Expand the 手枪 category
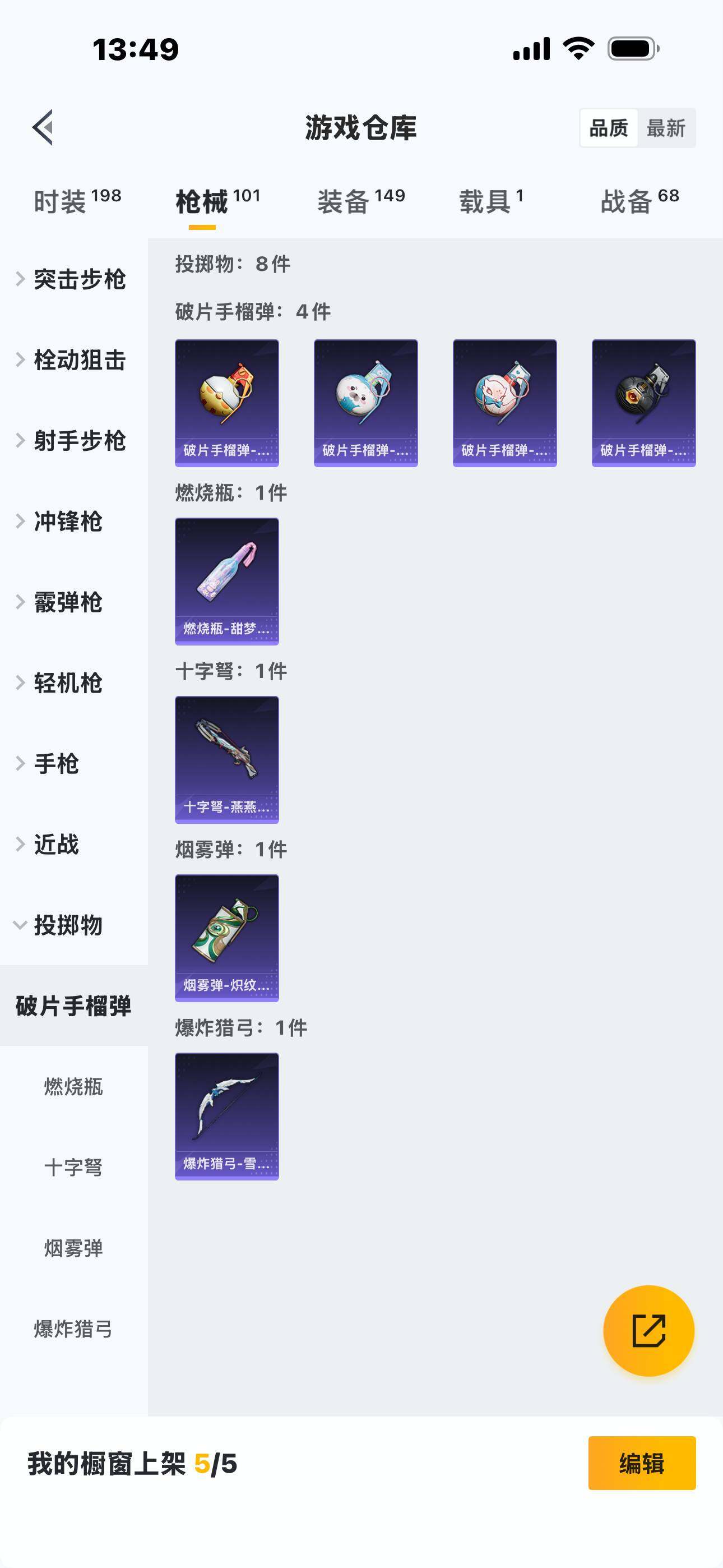The width and height of the screenshot is (723, 1568). click(55, 764)
